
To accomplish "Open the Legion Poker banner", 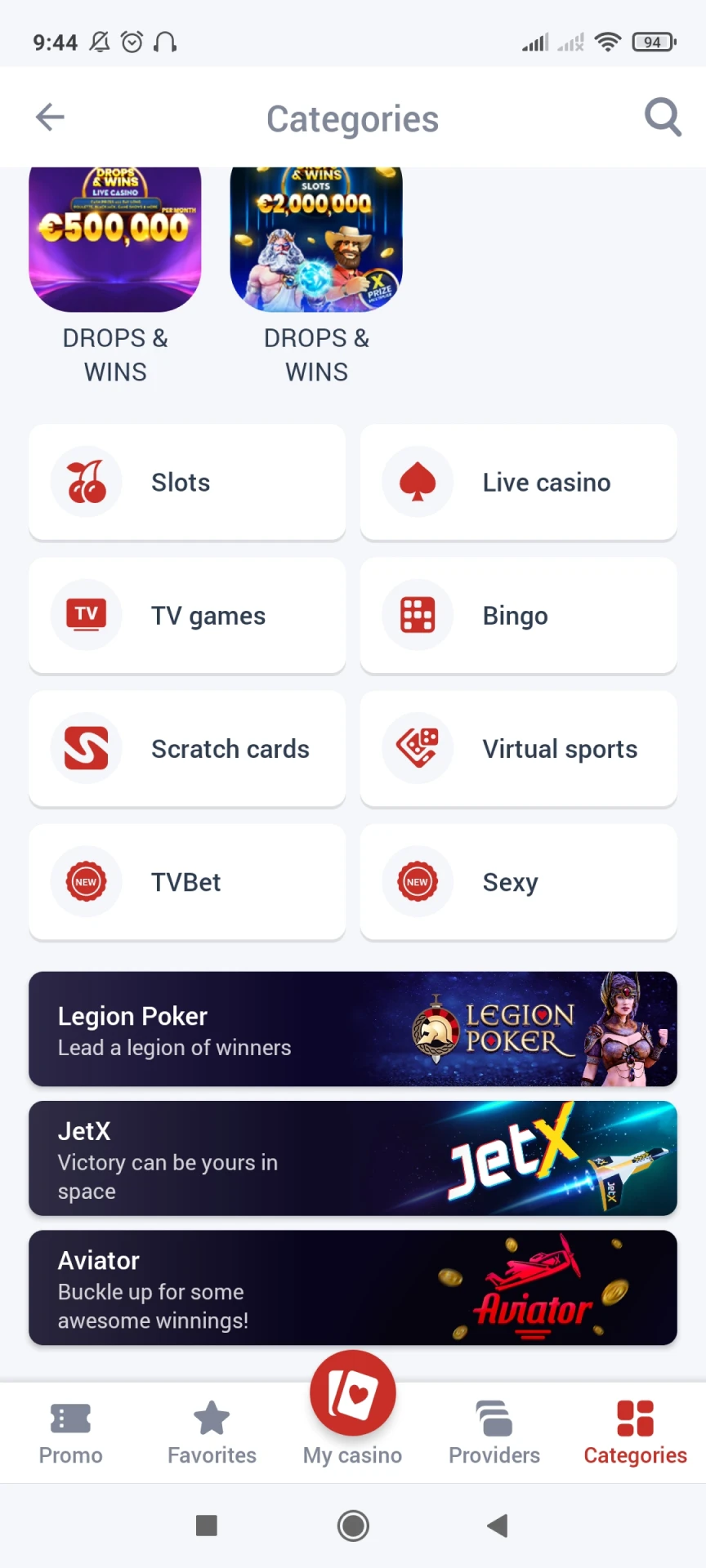I will coord(352,1028).
